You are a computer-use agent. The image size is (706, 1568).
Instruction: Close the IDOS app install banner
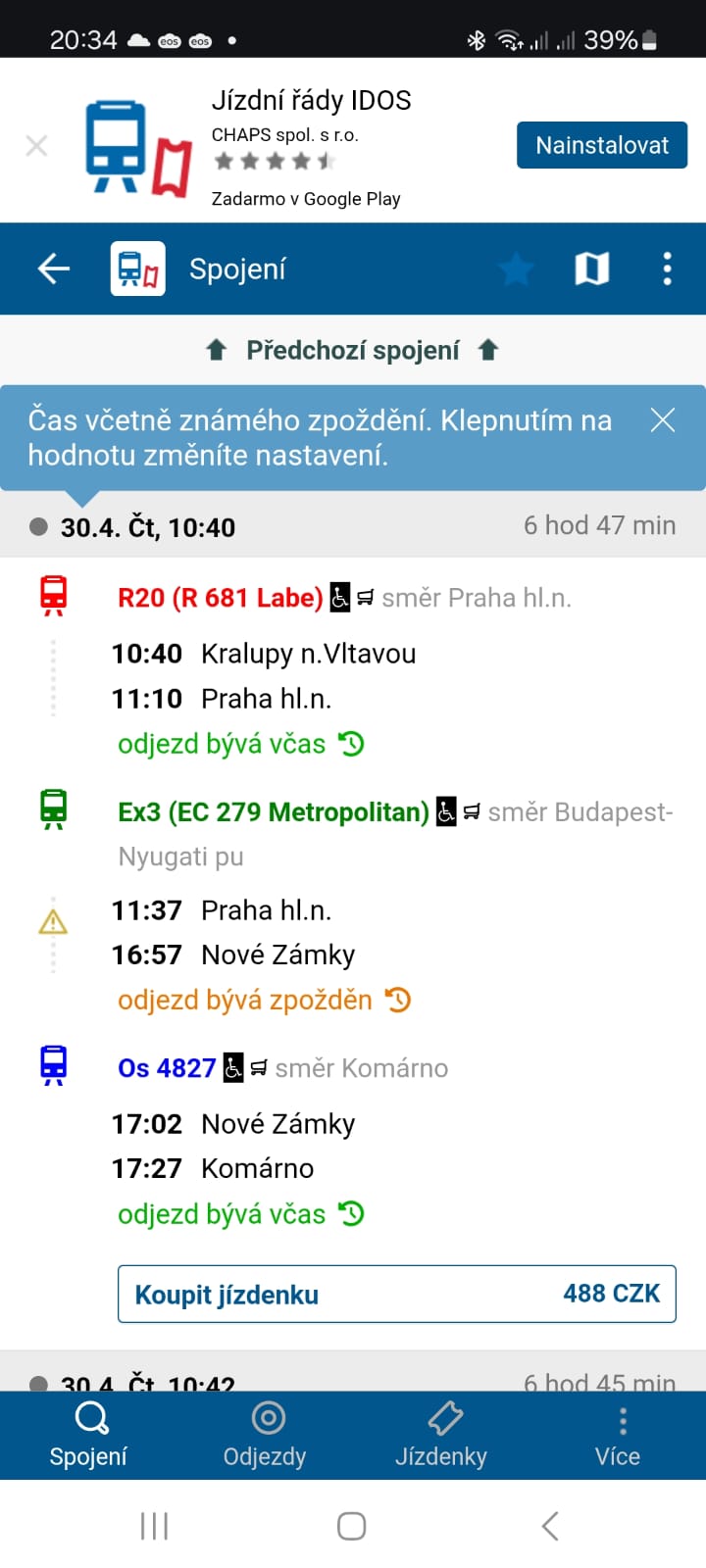[36, 146]
